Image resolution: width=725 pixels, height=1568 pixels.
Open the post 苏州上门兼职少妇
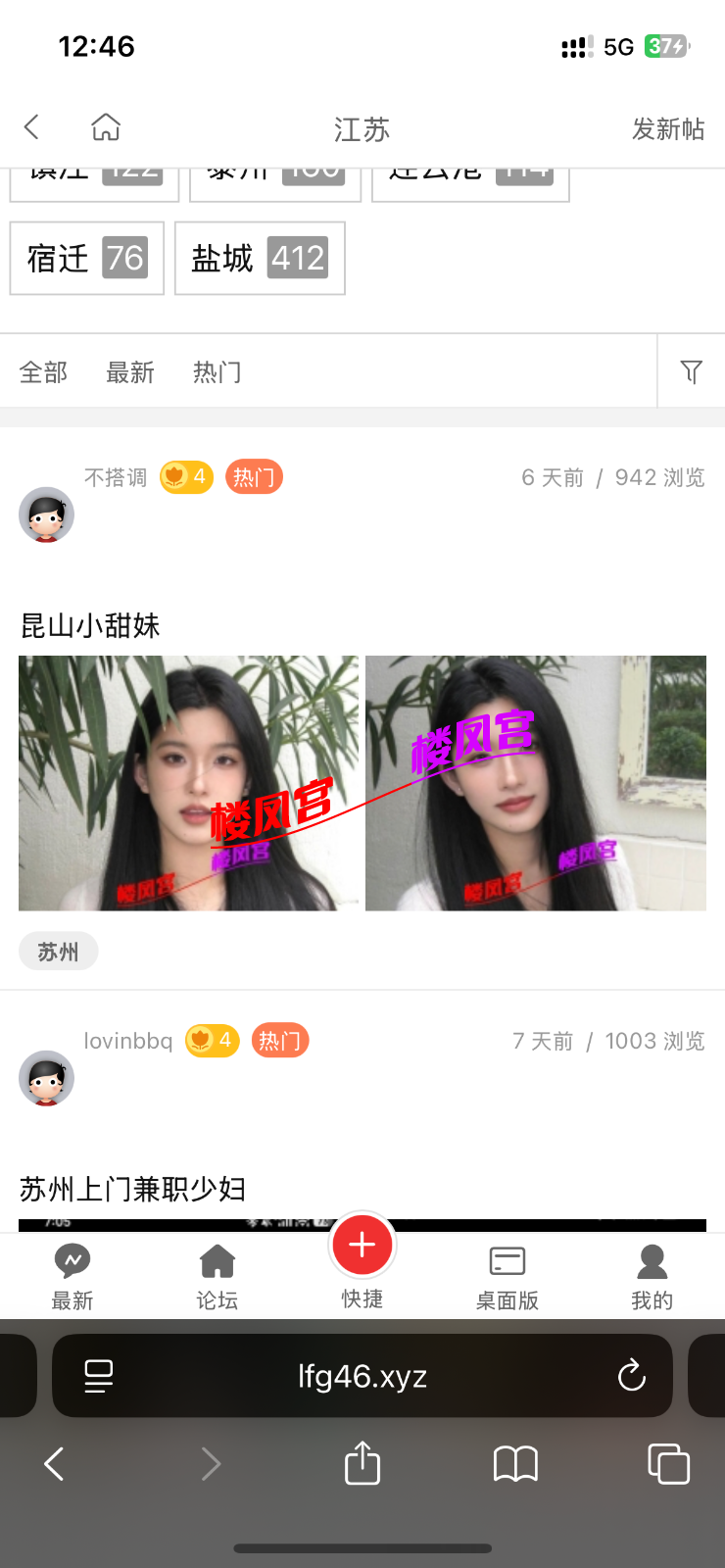(x=132, y=1189)
